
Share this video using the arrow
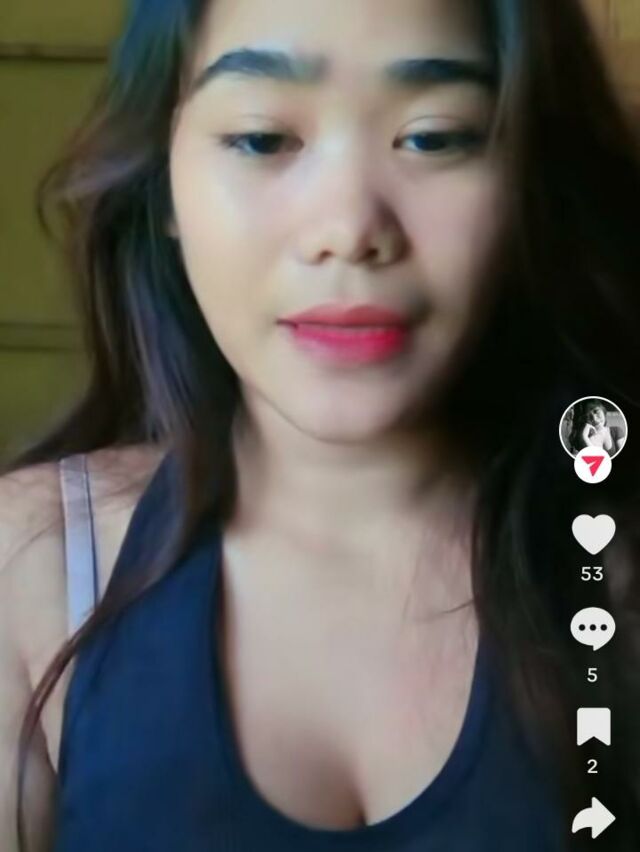593,818
